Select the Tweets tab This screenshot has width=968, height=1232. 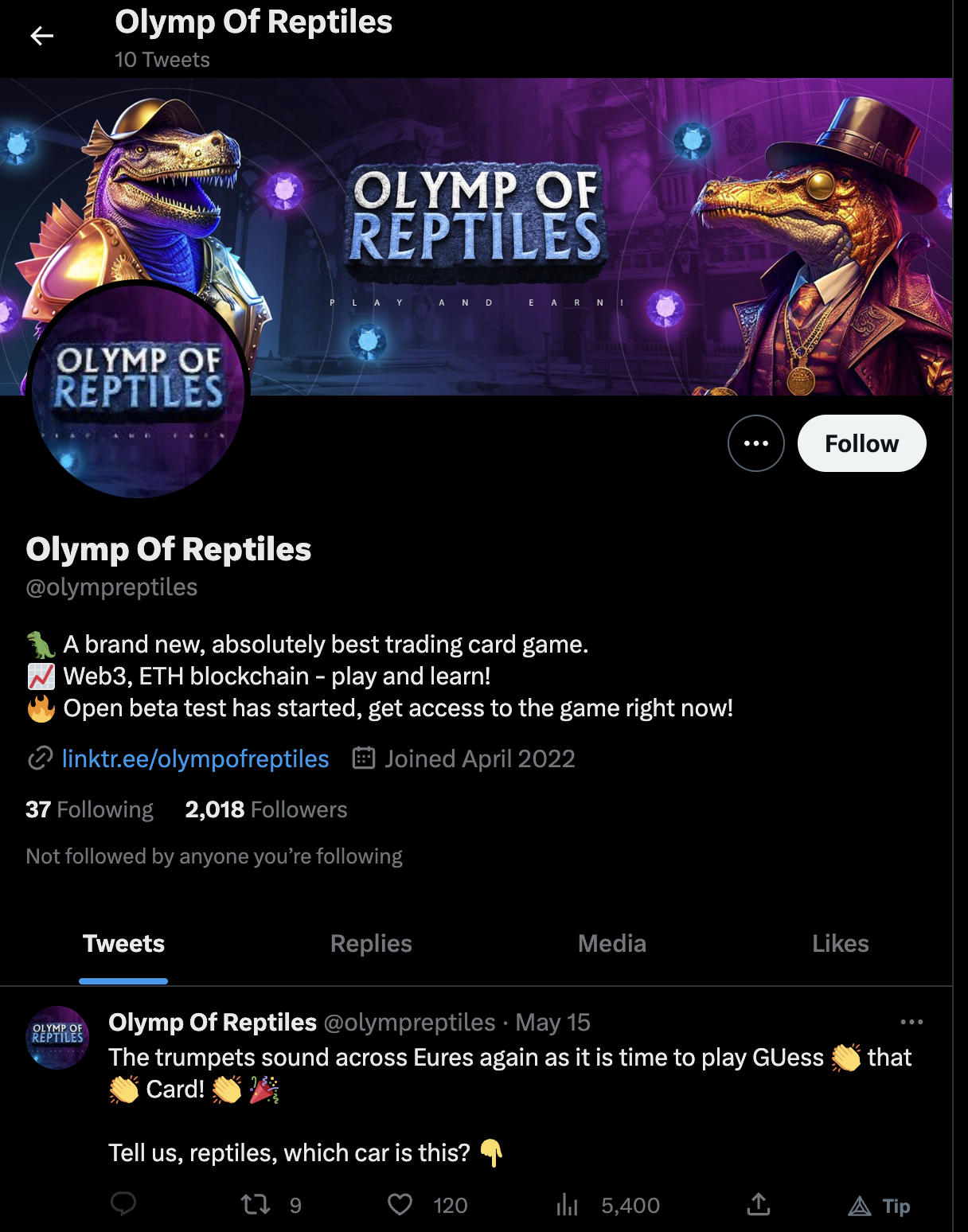[x=123, y=944]
